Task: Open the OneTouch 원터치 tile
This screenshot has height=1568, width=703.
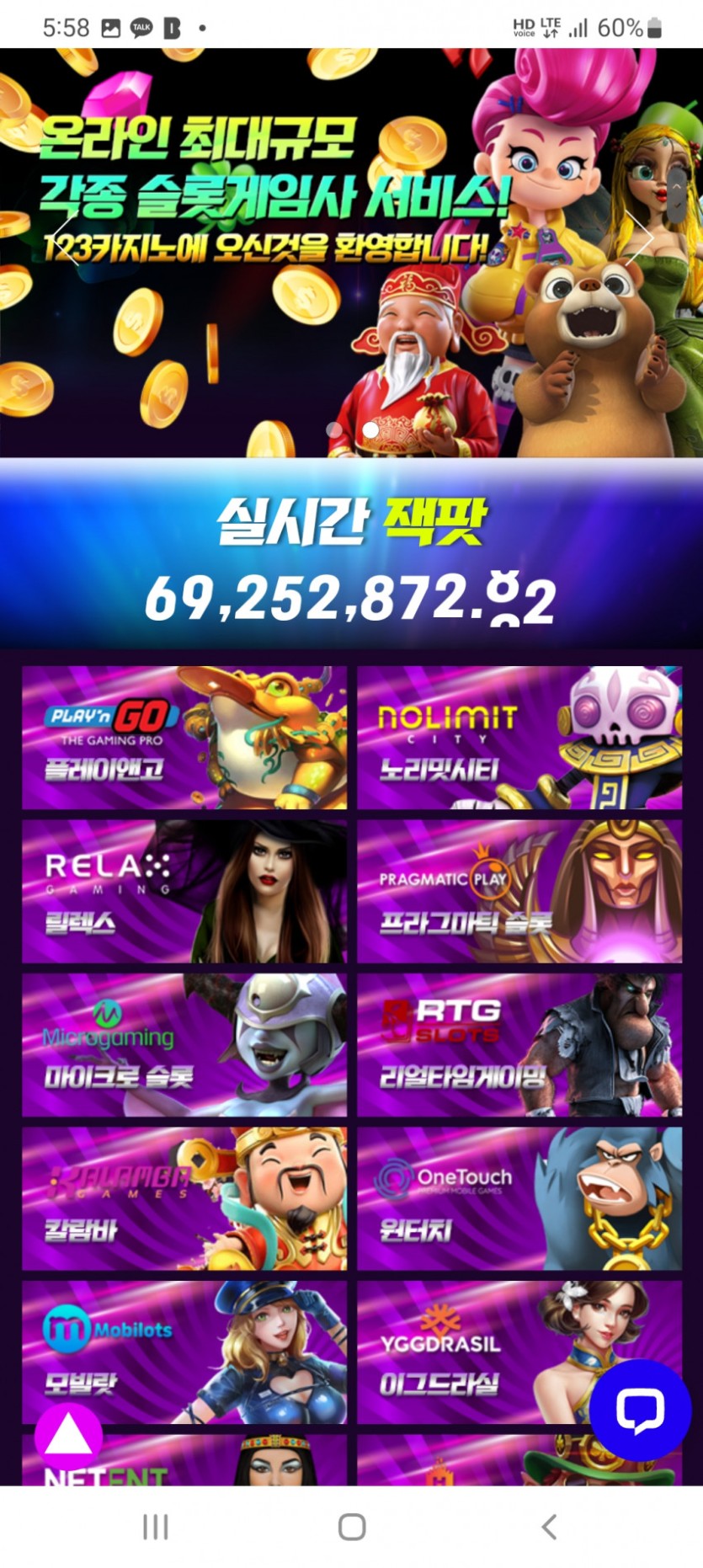Action: (519, 1199)
